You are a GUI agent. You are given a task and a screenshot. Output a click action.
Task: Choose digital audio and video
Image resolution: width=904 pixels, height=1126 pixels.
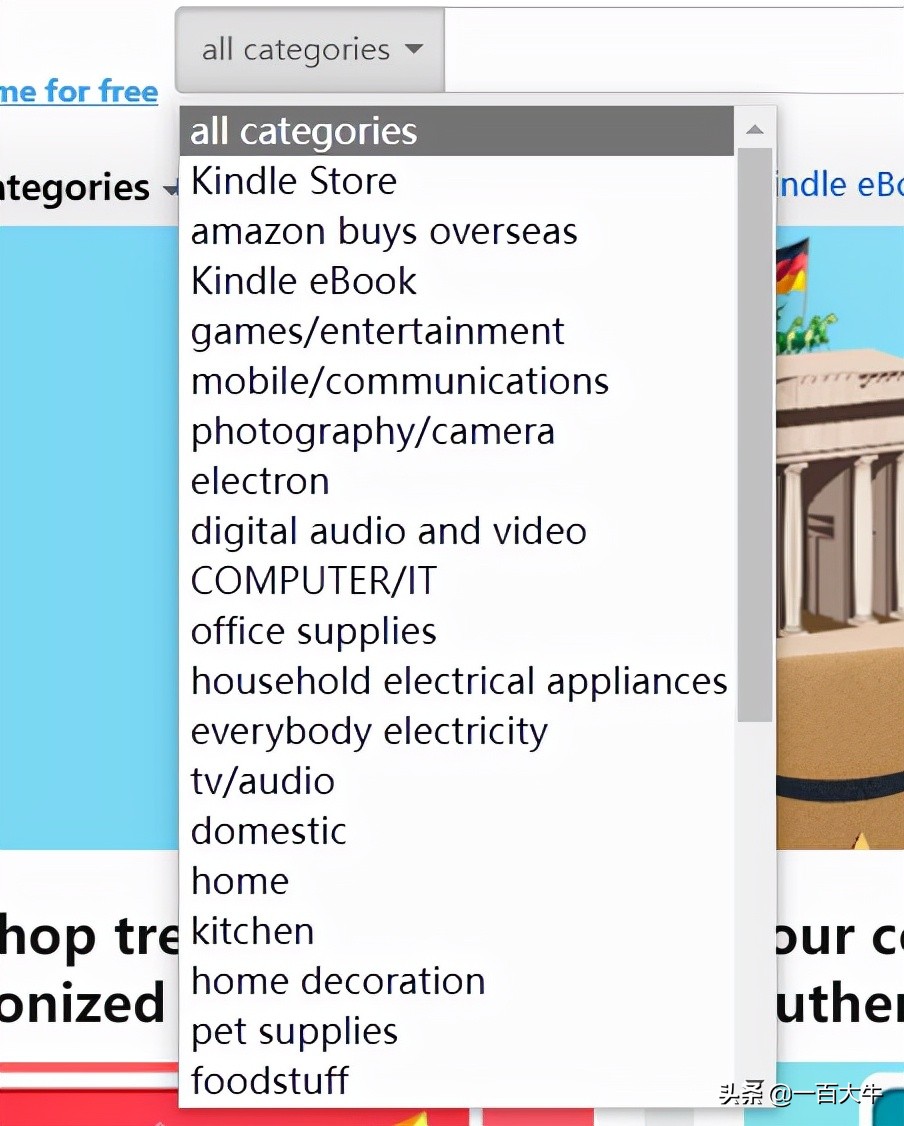pos(388,531)
